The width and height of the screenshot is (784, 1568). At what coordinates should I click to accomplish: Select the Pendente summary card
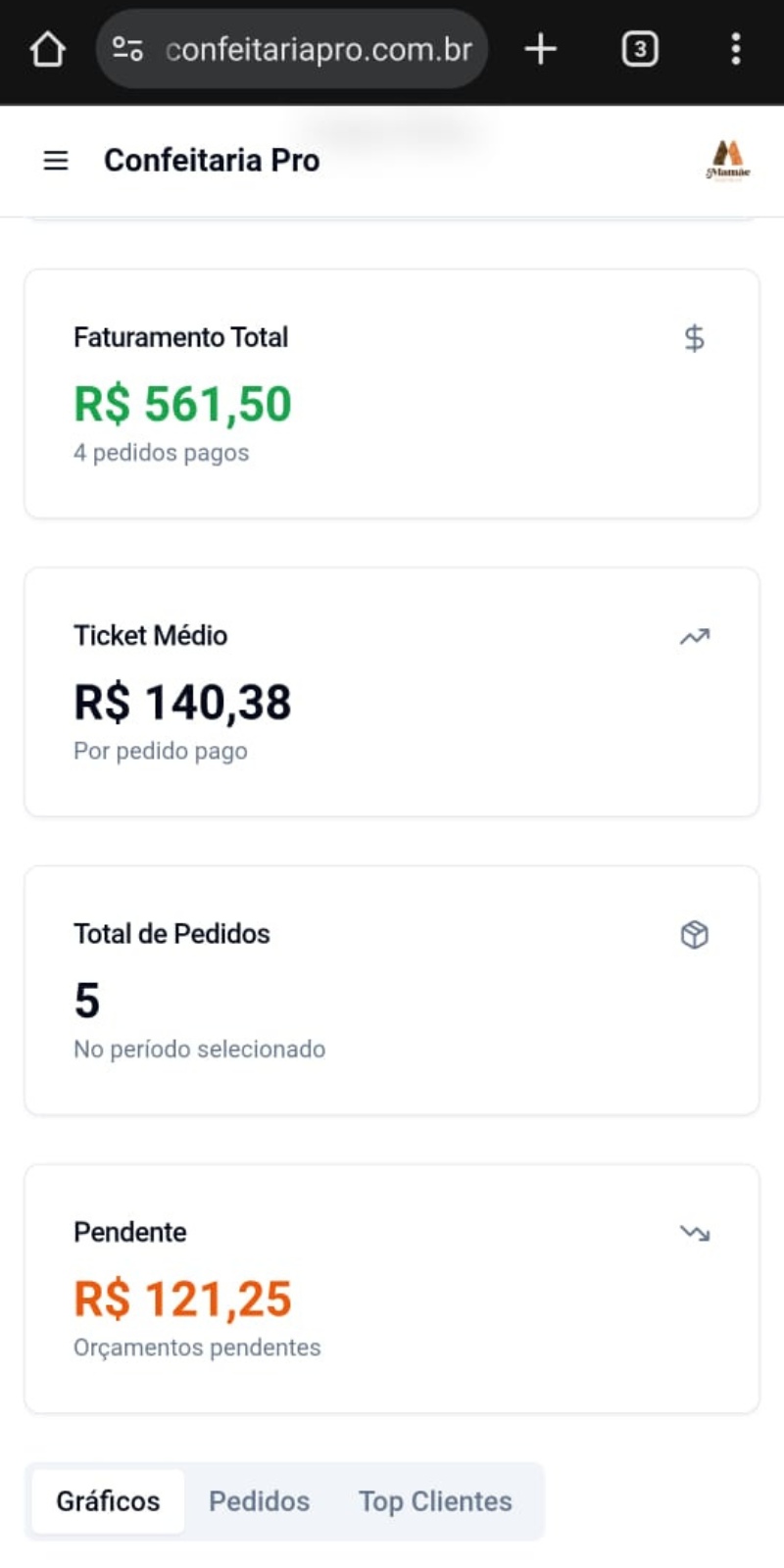point(392,1287)
